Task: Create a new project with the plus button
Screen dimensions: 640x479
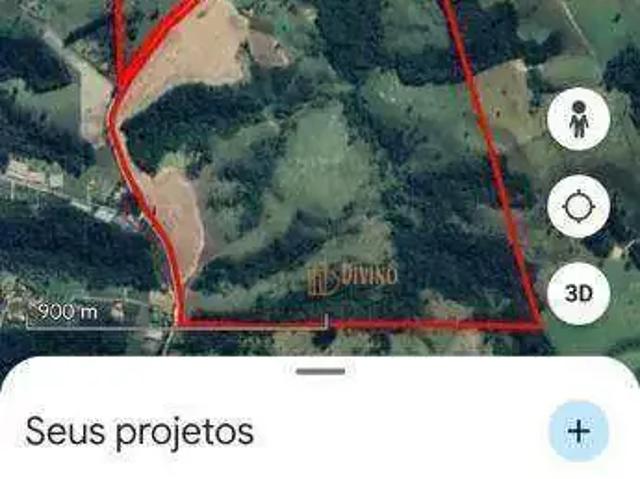Action: pos(578,431)
